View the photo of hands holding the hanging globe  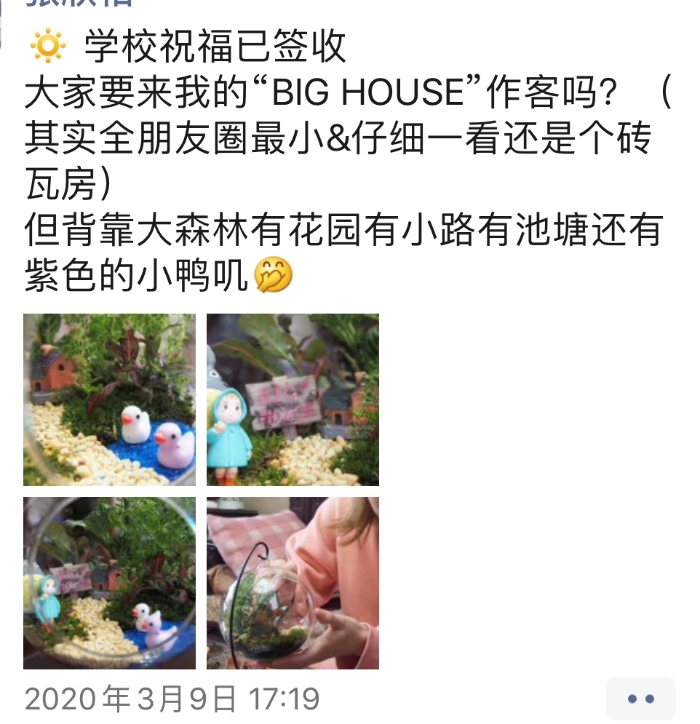pos(292,583)
